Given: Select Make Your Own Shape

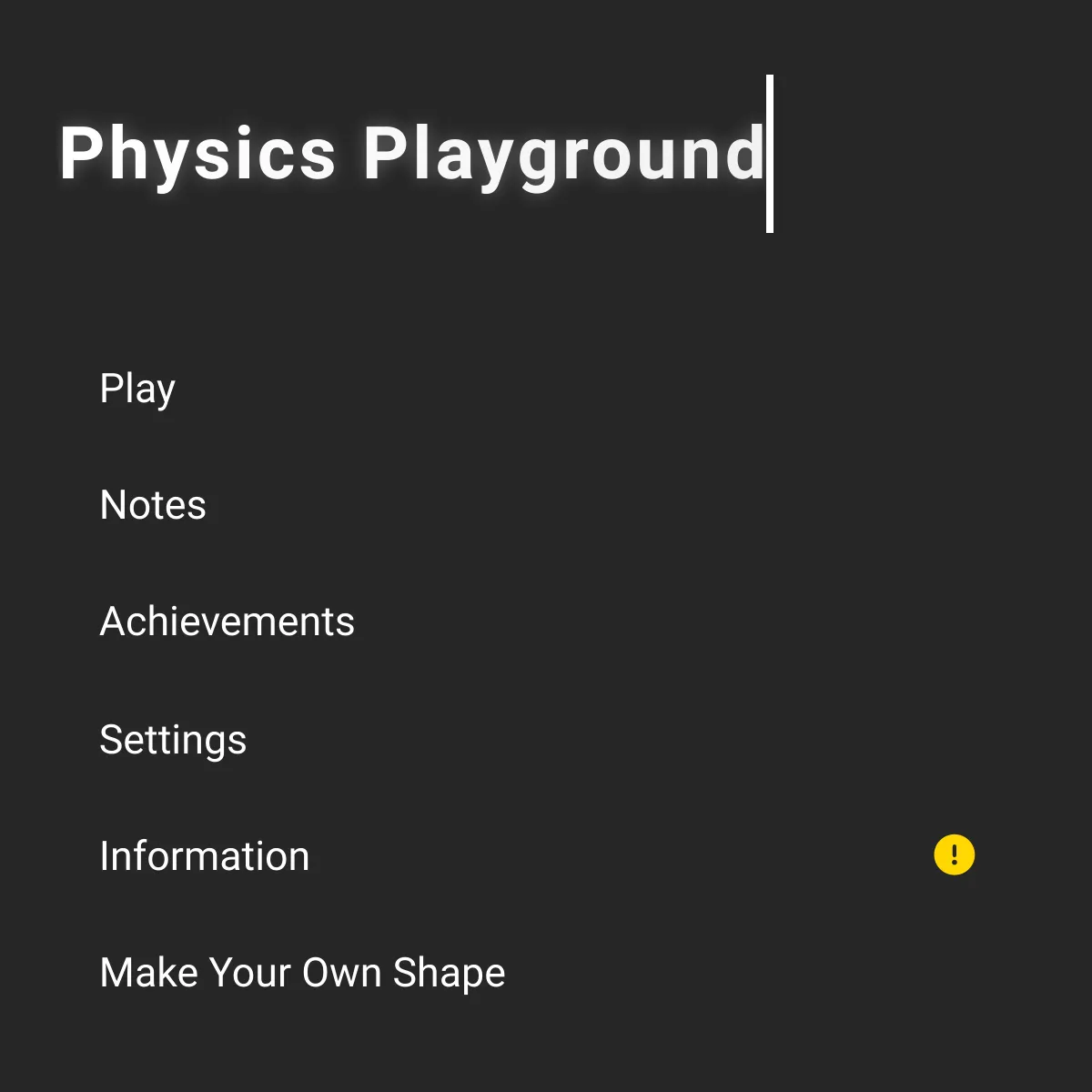Looking at the screenshot, I should (x=302, y=973).
